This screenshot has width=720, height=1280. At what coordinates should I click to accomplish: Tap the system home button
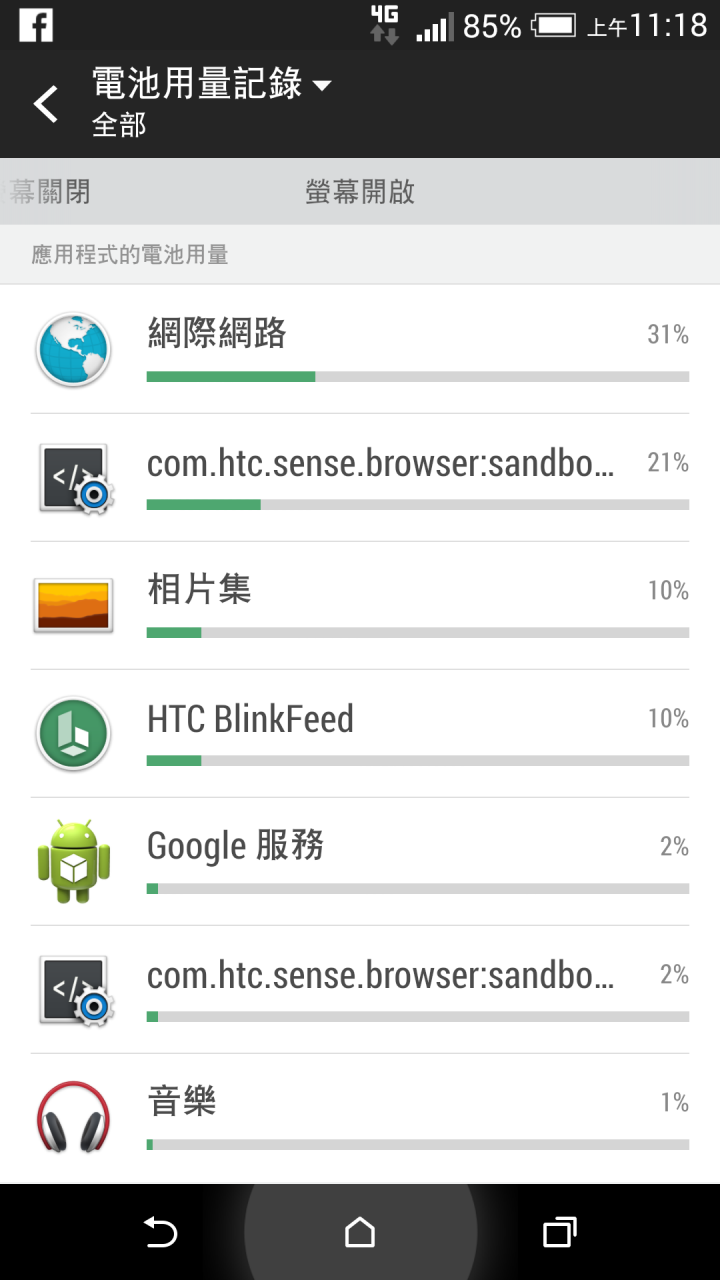coord(360,1232)
